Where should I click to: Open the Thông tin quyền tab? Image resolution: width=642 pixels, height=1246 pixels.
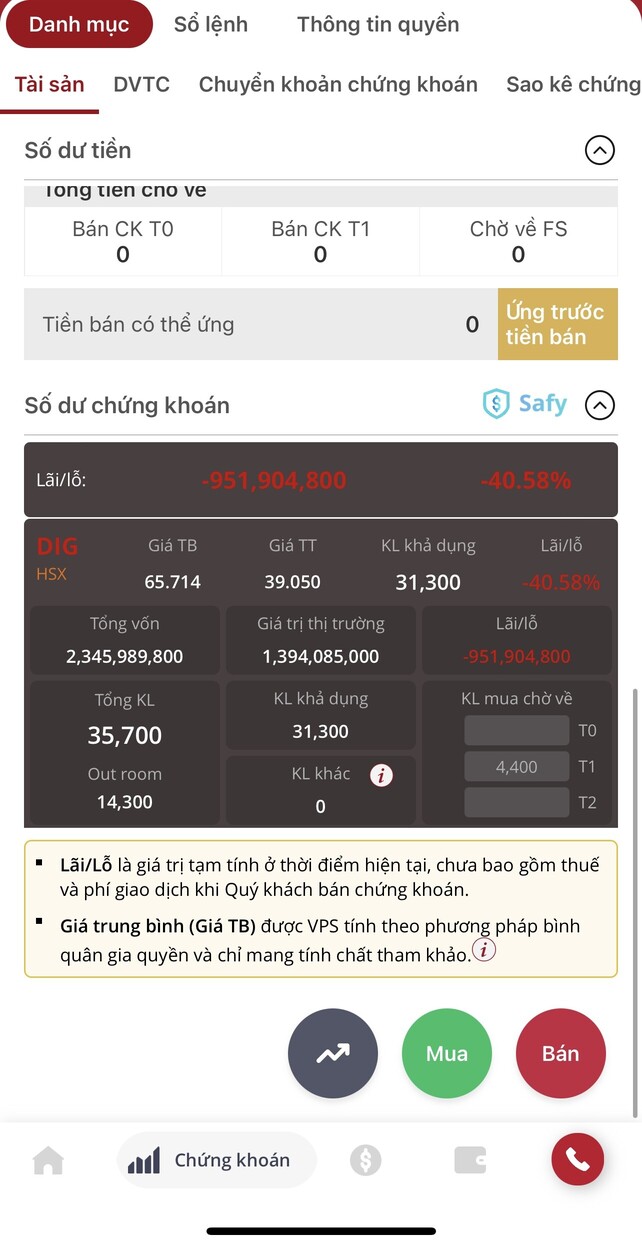click(x=378, y=25)
